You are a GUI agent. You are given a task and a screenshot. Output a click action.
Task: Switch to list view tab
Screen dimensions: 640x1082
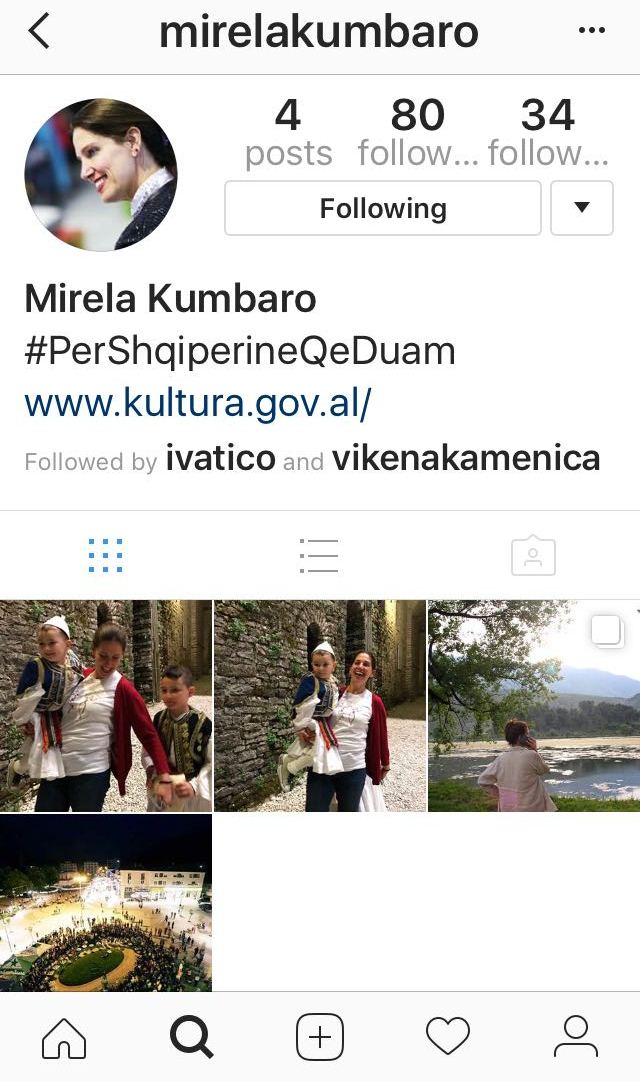(319, 555)
